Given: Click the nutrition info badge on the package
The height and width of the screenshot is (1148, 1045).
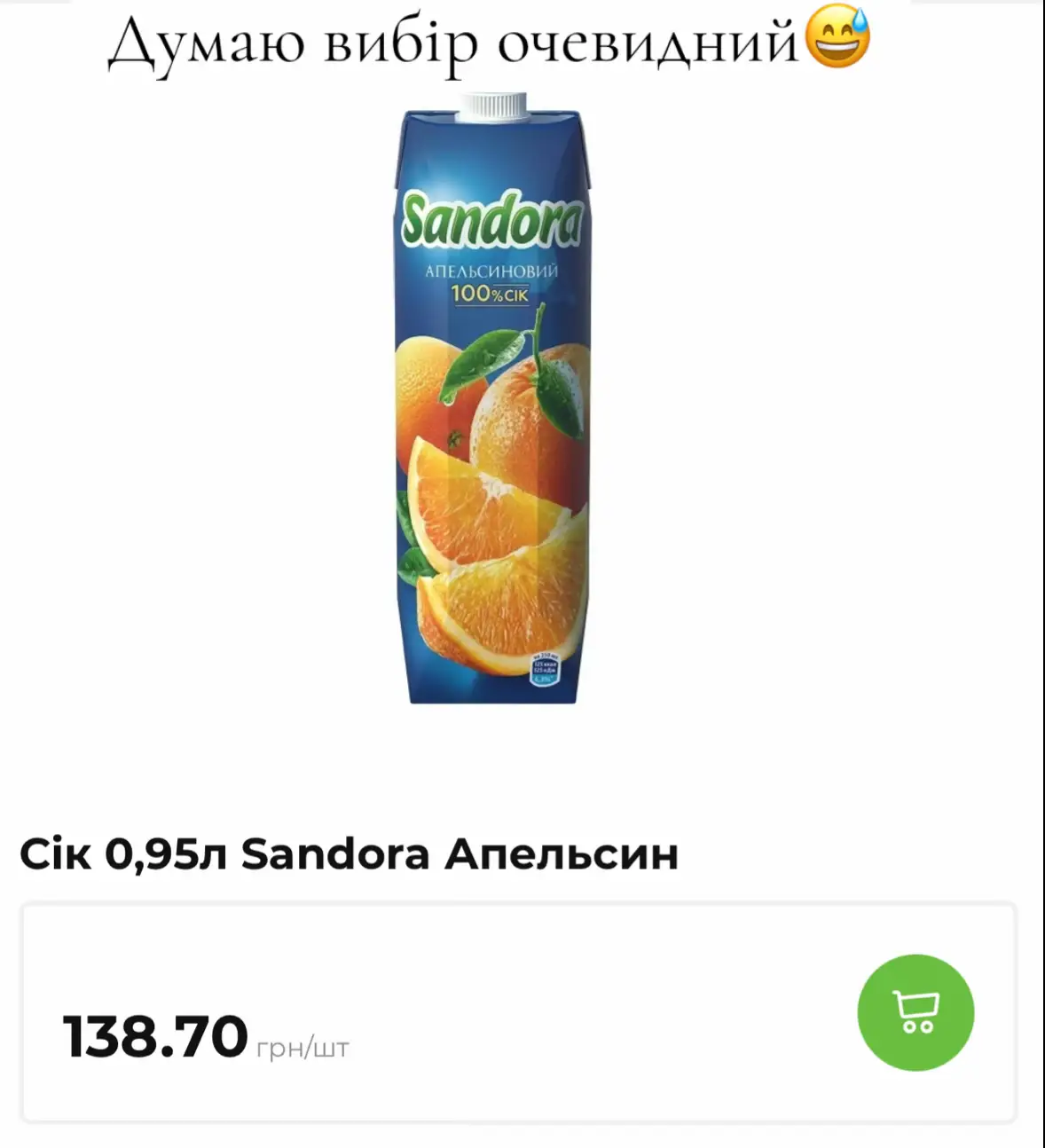Looking at the screenshot, I should click(x=544, y=667).
